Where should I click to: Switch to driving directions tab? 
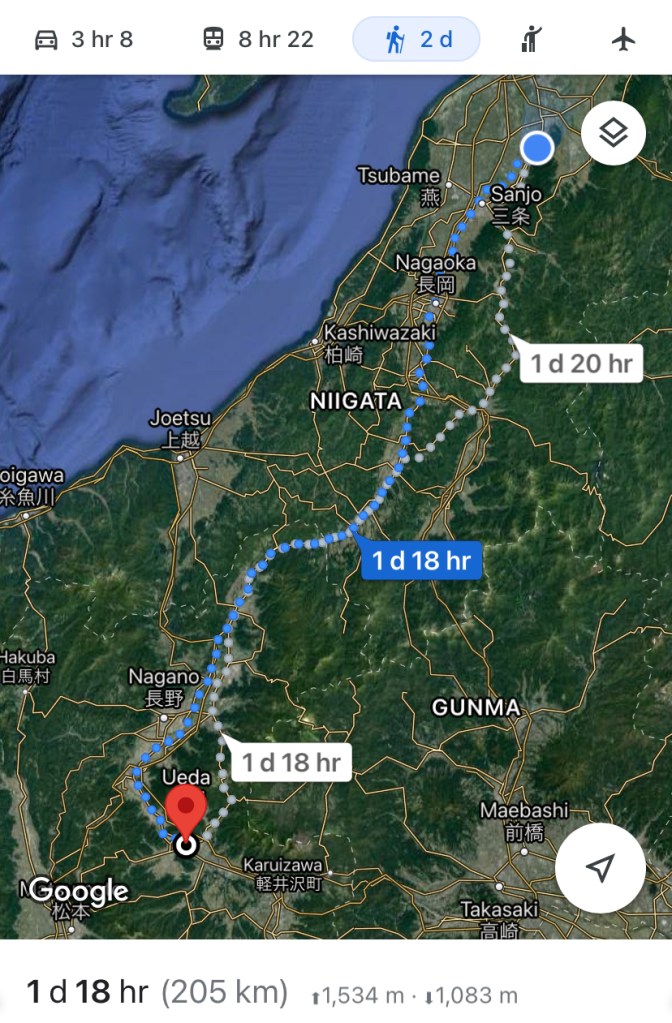click(84, 40)
